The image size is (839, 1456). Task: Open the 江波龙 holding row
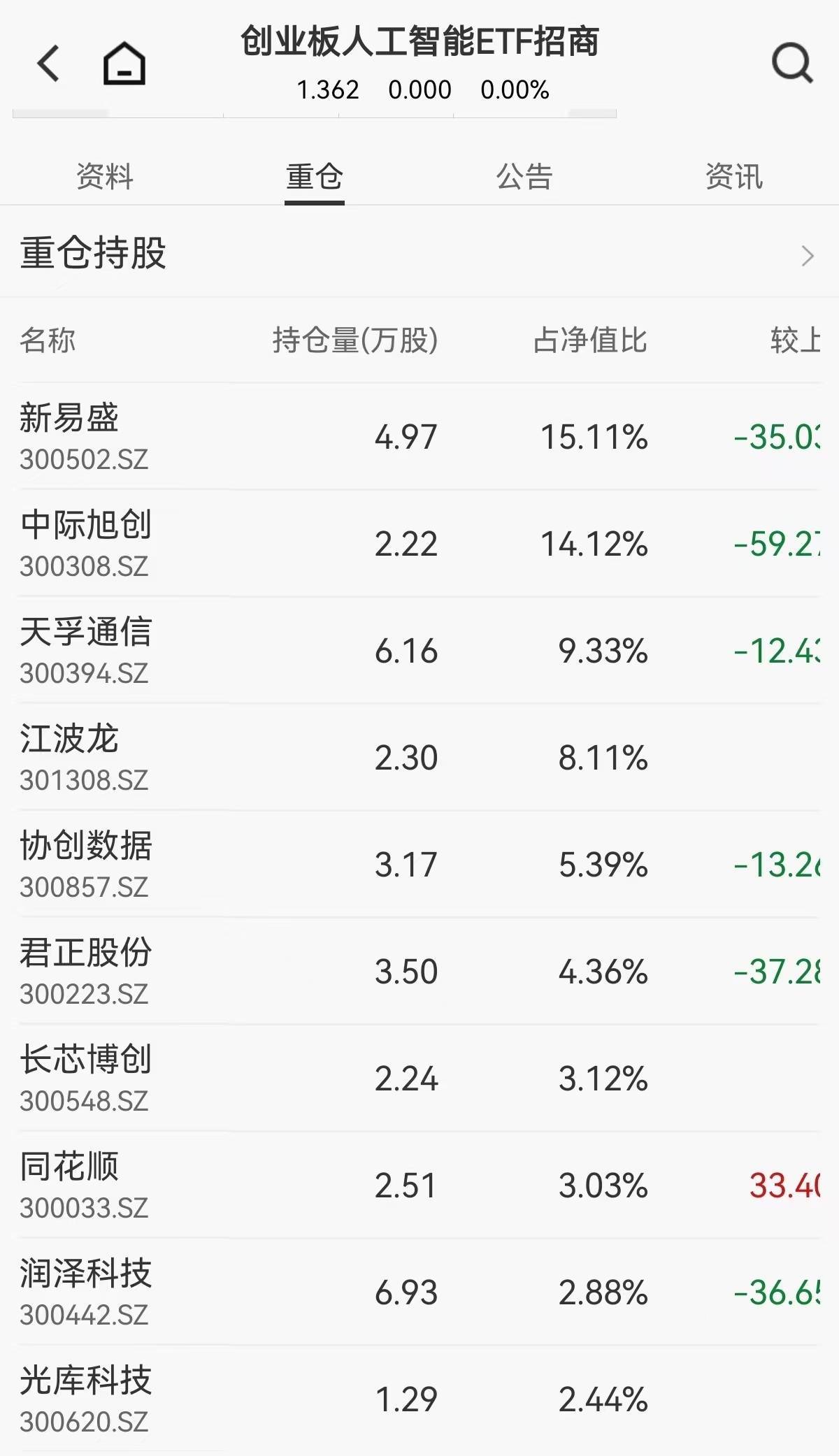click(419, 758)
